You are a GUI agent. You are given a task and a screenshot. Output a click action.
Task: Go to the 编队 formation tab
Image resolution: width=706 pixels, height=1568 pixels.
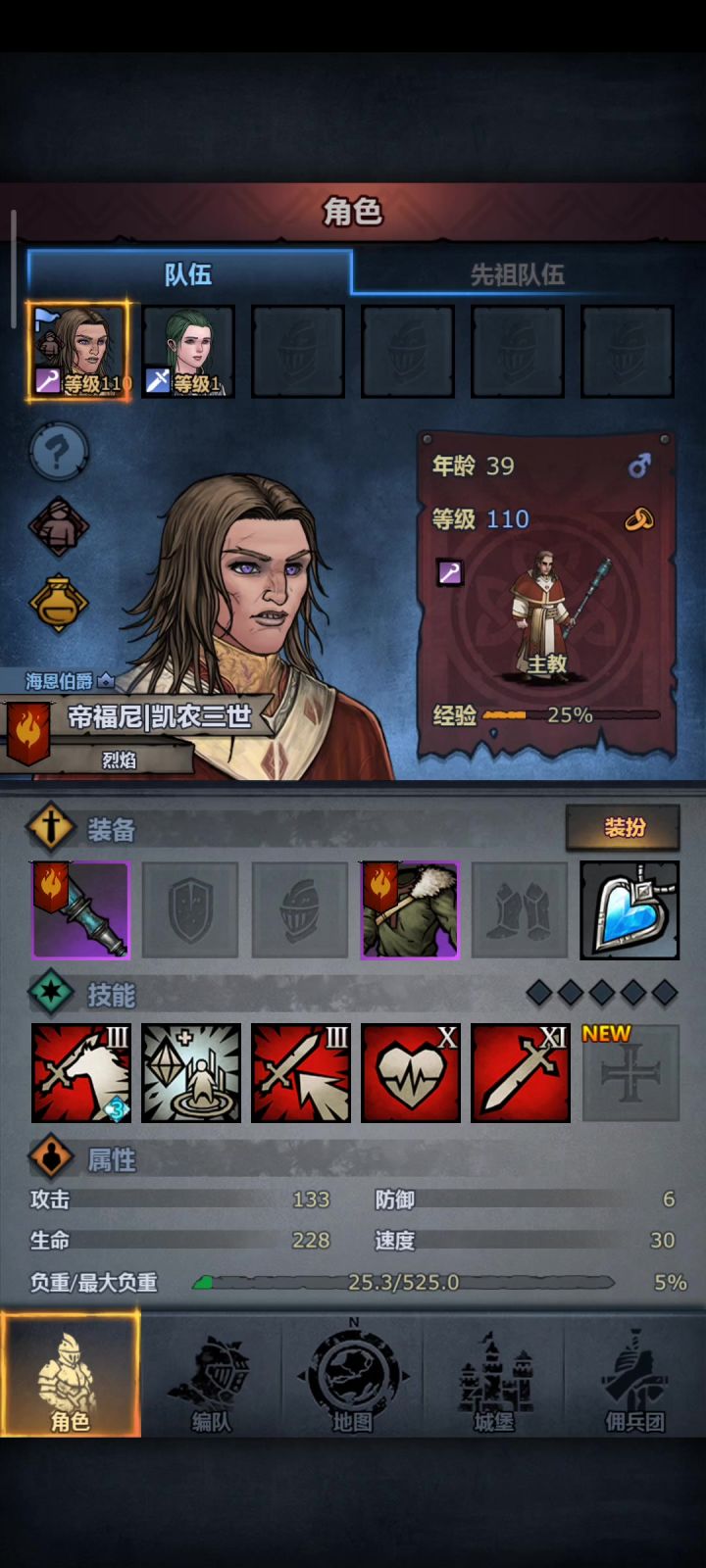212,1377
